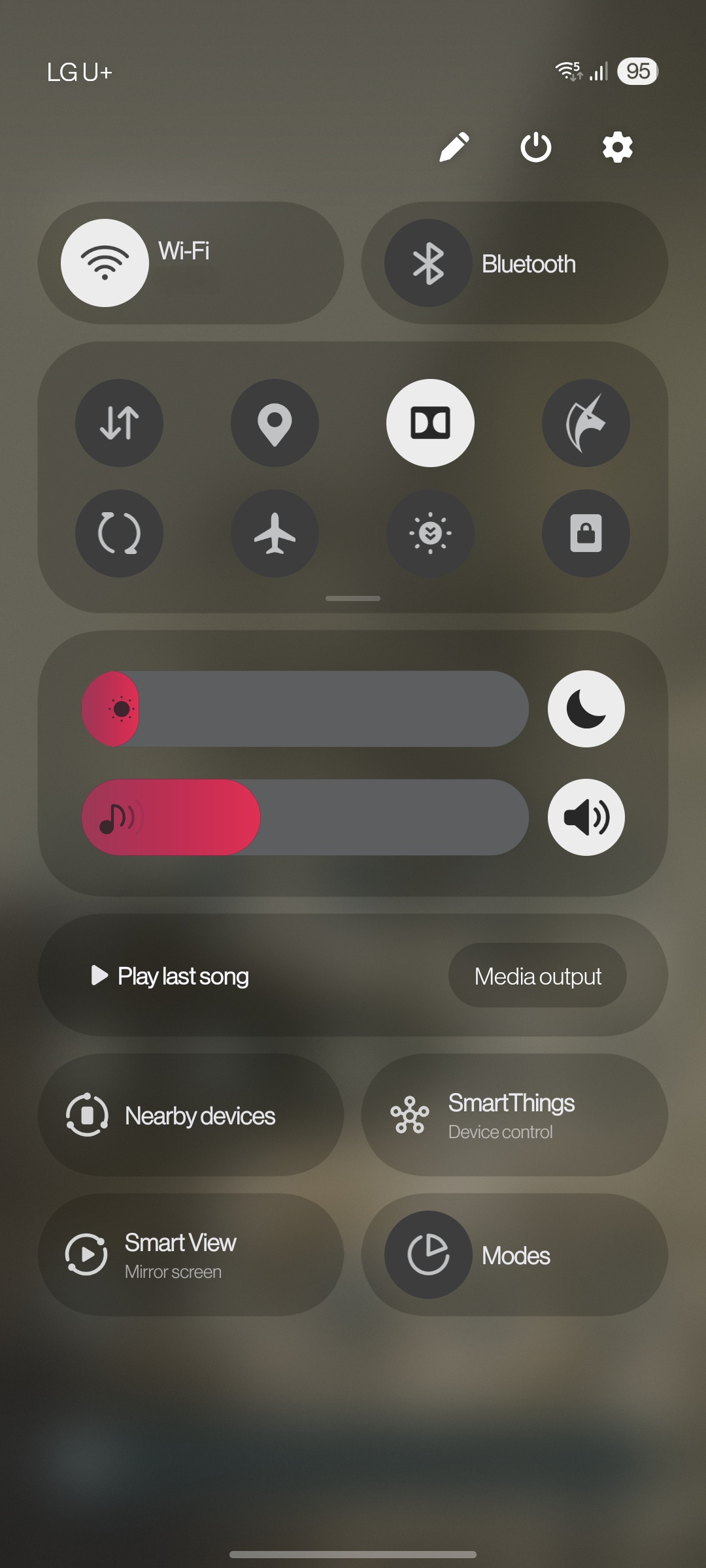This screenshot has width=706, height=1568.
Task: Toggle the Secure Folder tile
Action: point(586,533)
